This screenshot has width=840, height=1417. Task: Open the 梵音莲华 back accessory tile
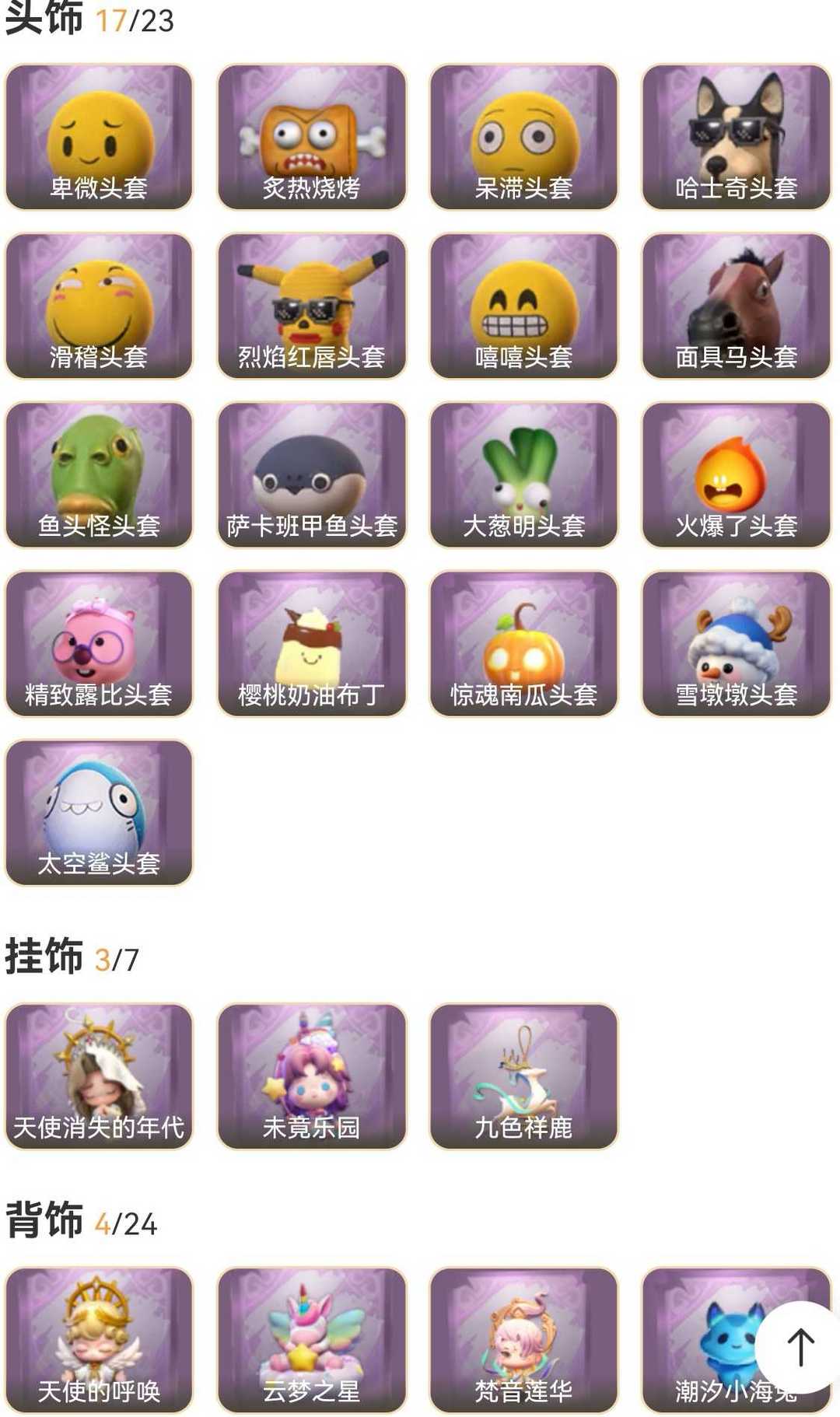[x=523, y=1339]
